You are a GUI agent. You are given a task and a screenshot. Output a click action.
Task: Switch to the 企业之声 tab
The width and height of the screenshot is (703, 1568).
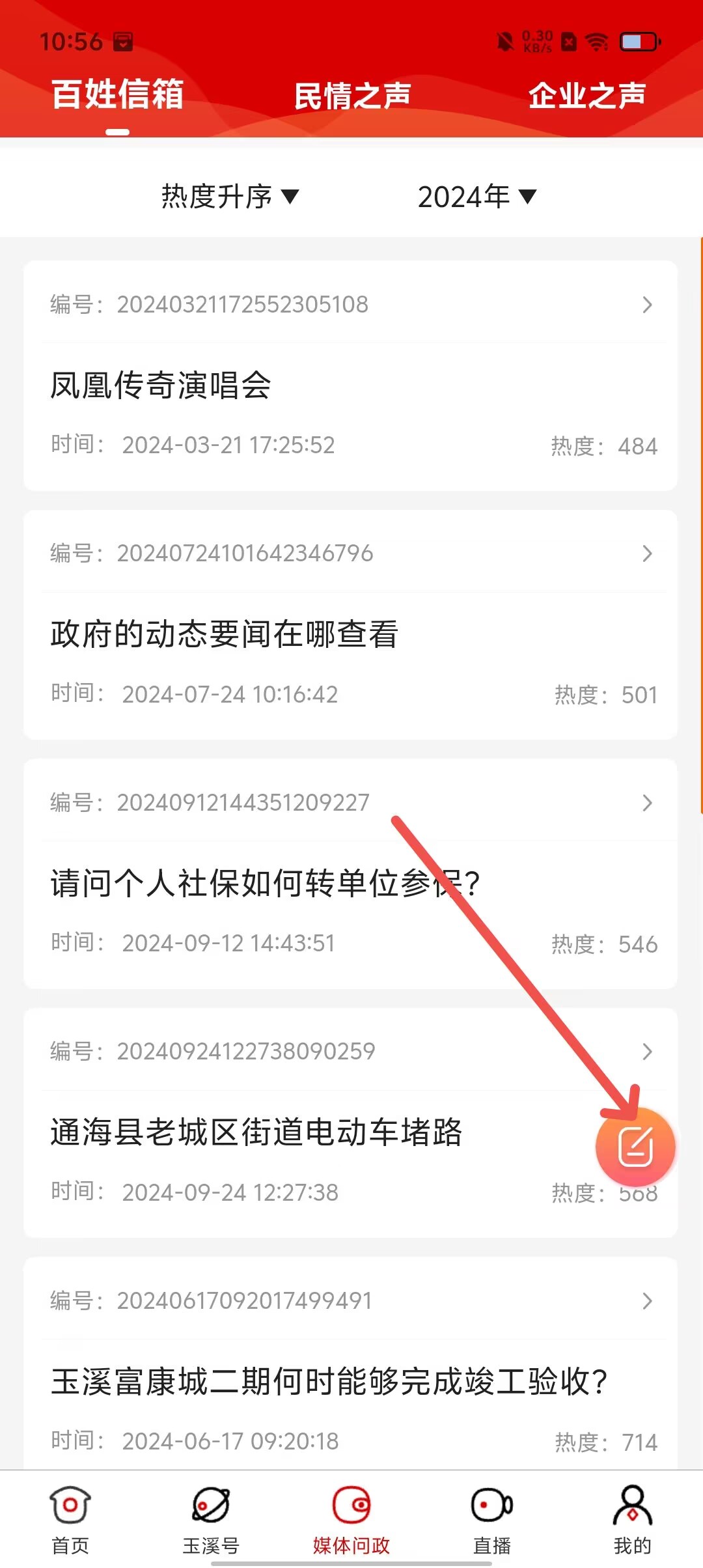click(586, 96)
